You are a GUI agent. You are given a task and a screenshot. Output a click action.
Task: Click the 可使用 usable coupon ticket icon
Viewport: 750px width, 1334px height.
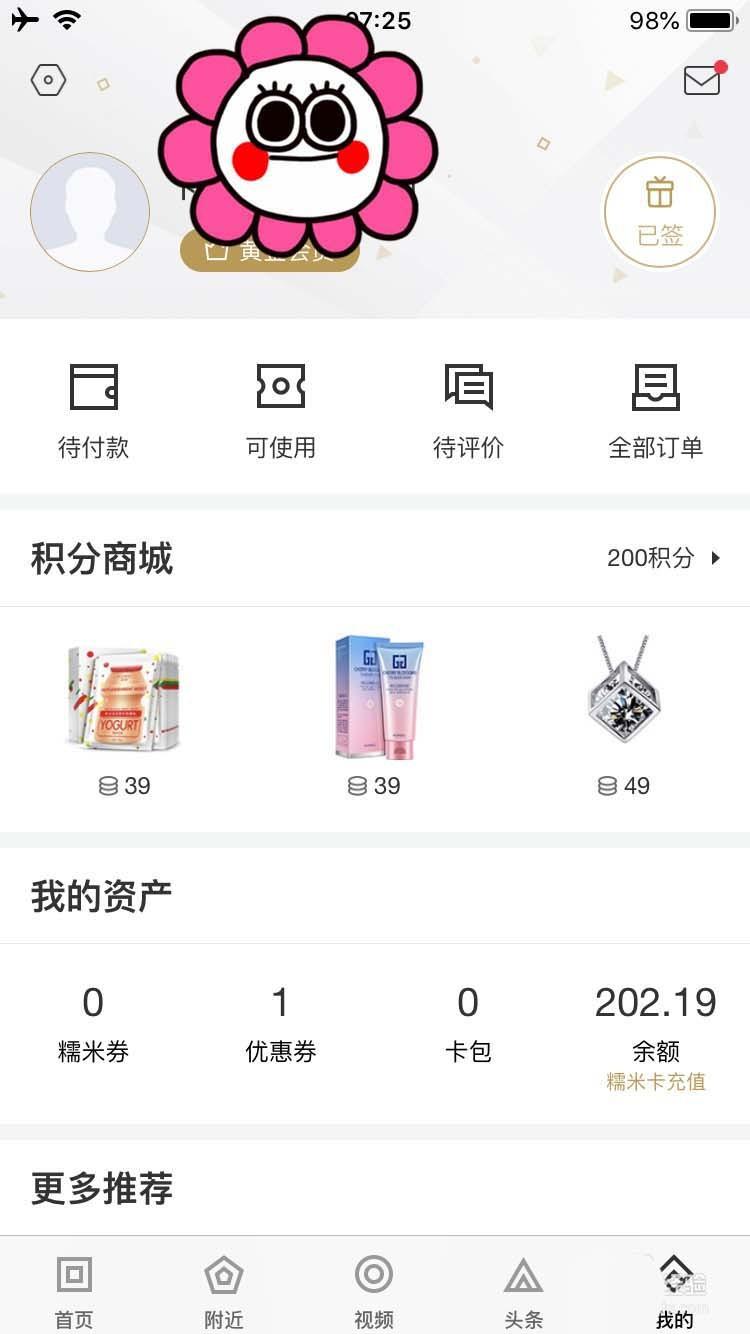281,388
